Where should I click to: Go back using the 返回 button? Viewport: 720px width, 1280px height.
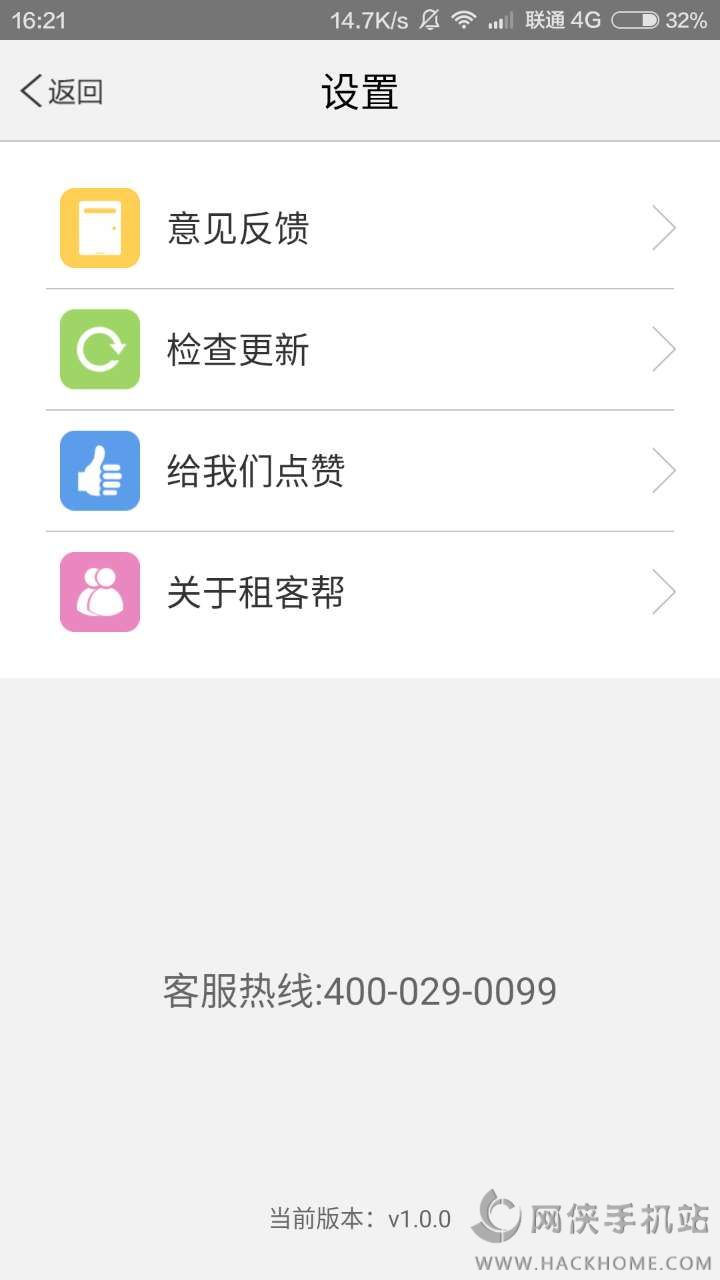62,92
